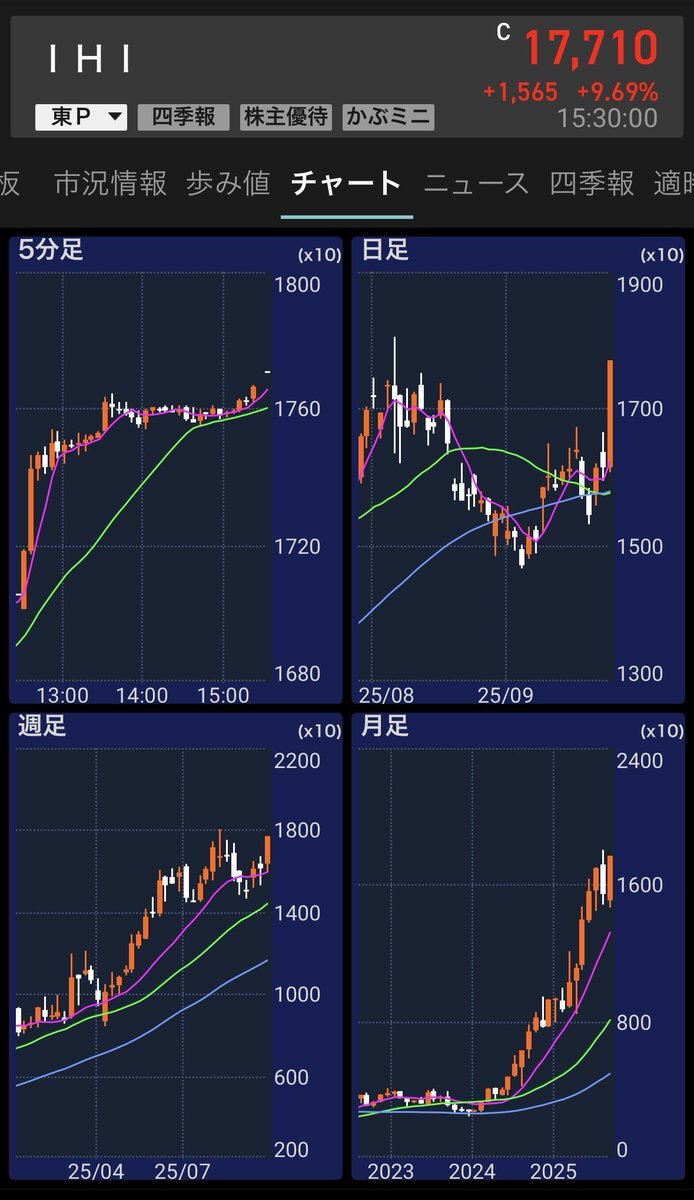Switch to the 歩み値 tab
Image resolution: width=694 pixels, height=1200 pixels.
coord(228,184)
